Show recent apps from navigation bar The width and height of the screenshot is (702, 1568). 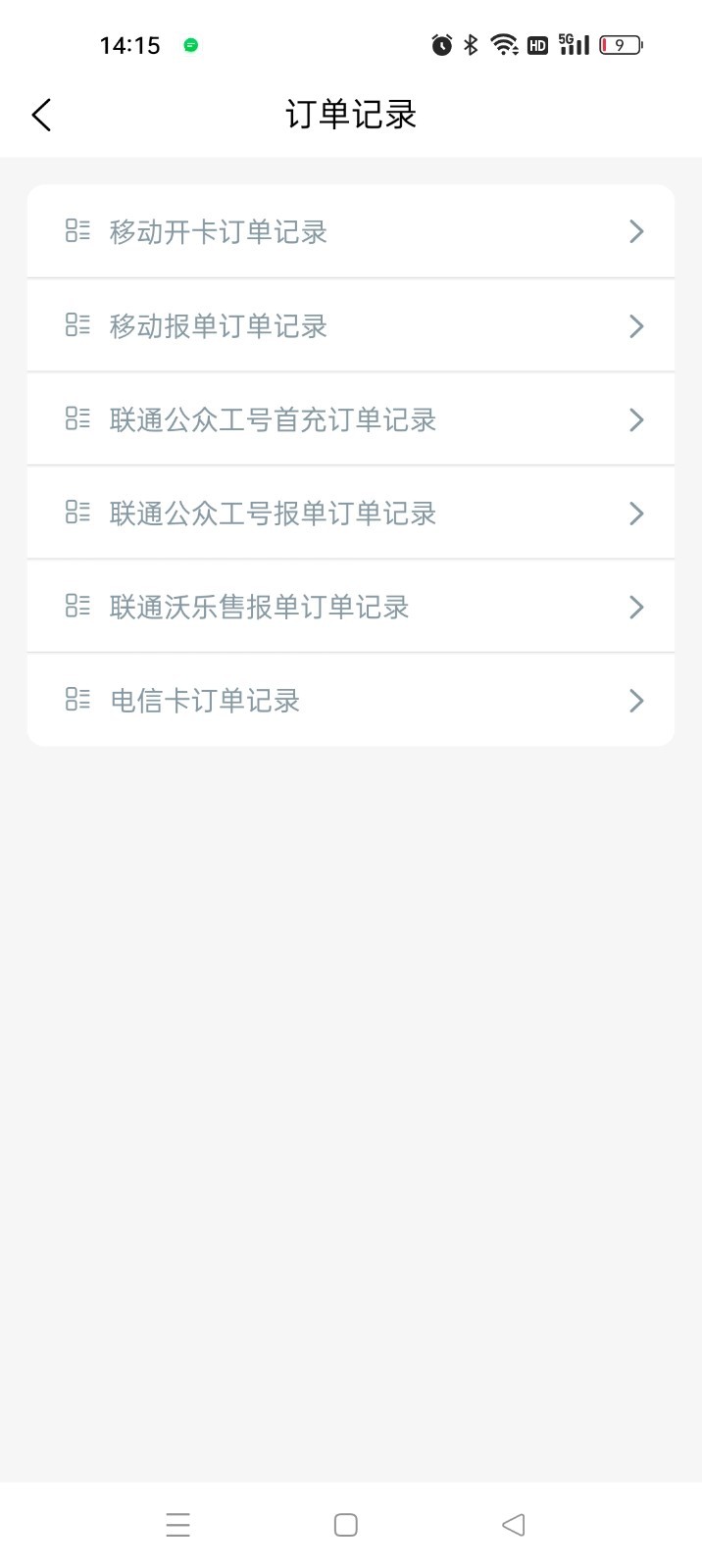(x=177, y=1525)
